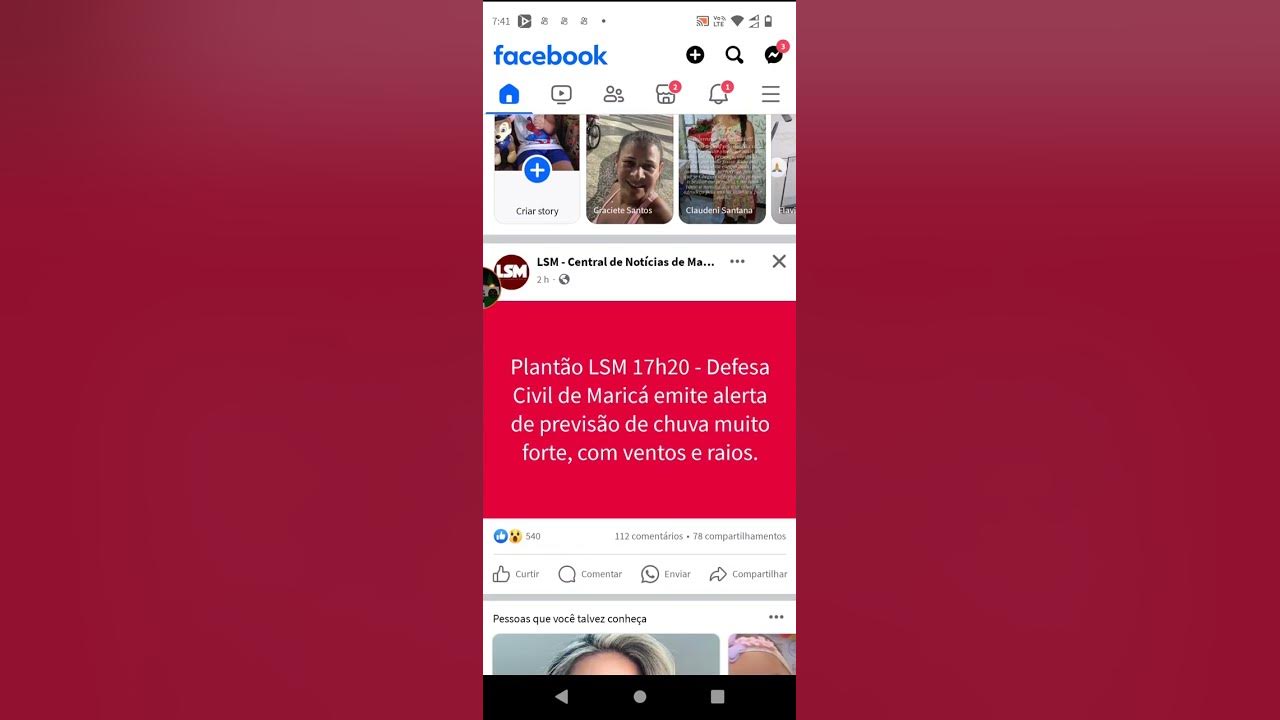This screenshot has height=720, width=1280.
Task: Open the hamburger menu
Action: pyautogui.click(x=770, y=94)
